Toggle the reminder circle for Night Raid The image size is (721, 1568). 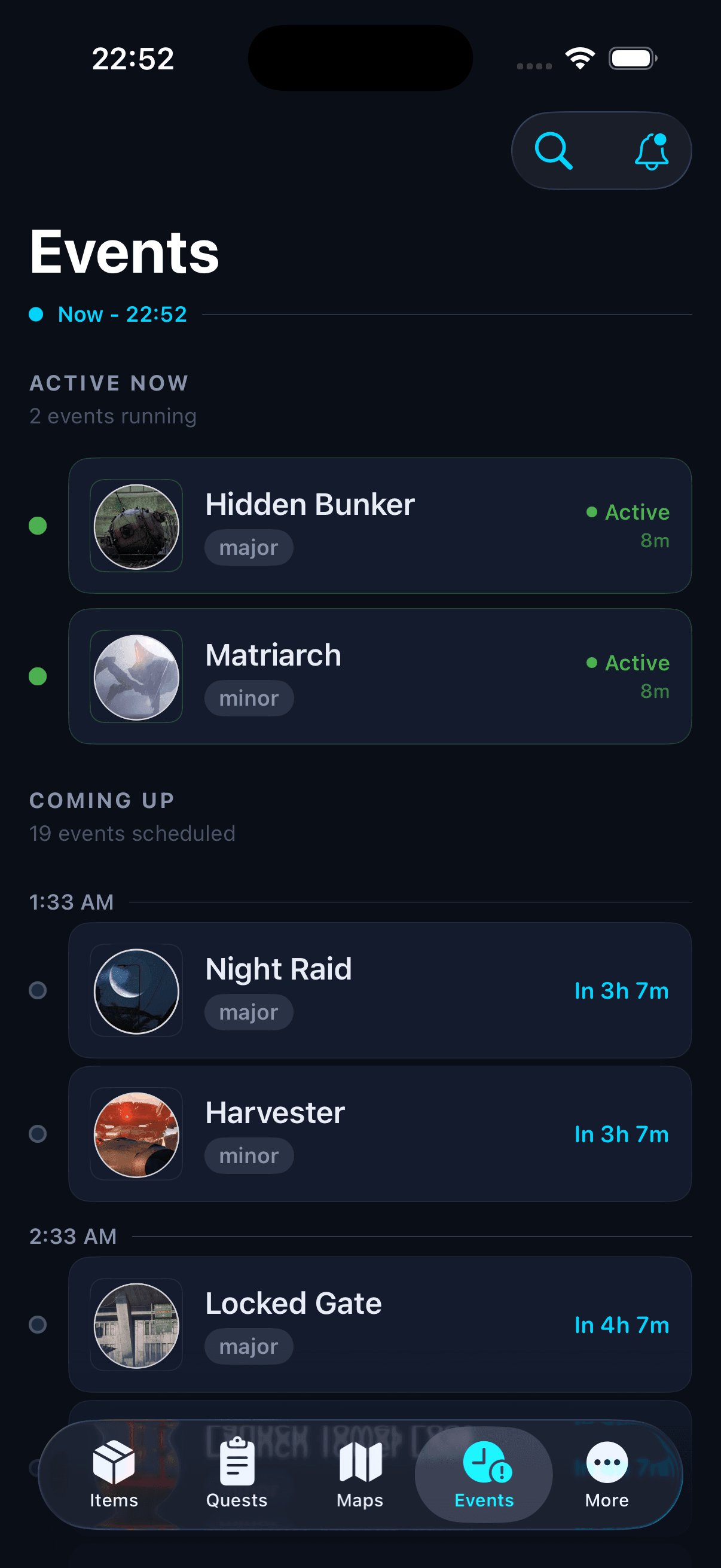click(x=36, y=991)
